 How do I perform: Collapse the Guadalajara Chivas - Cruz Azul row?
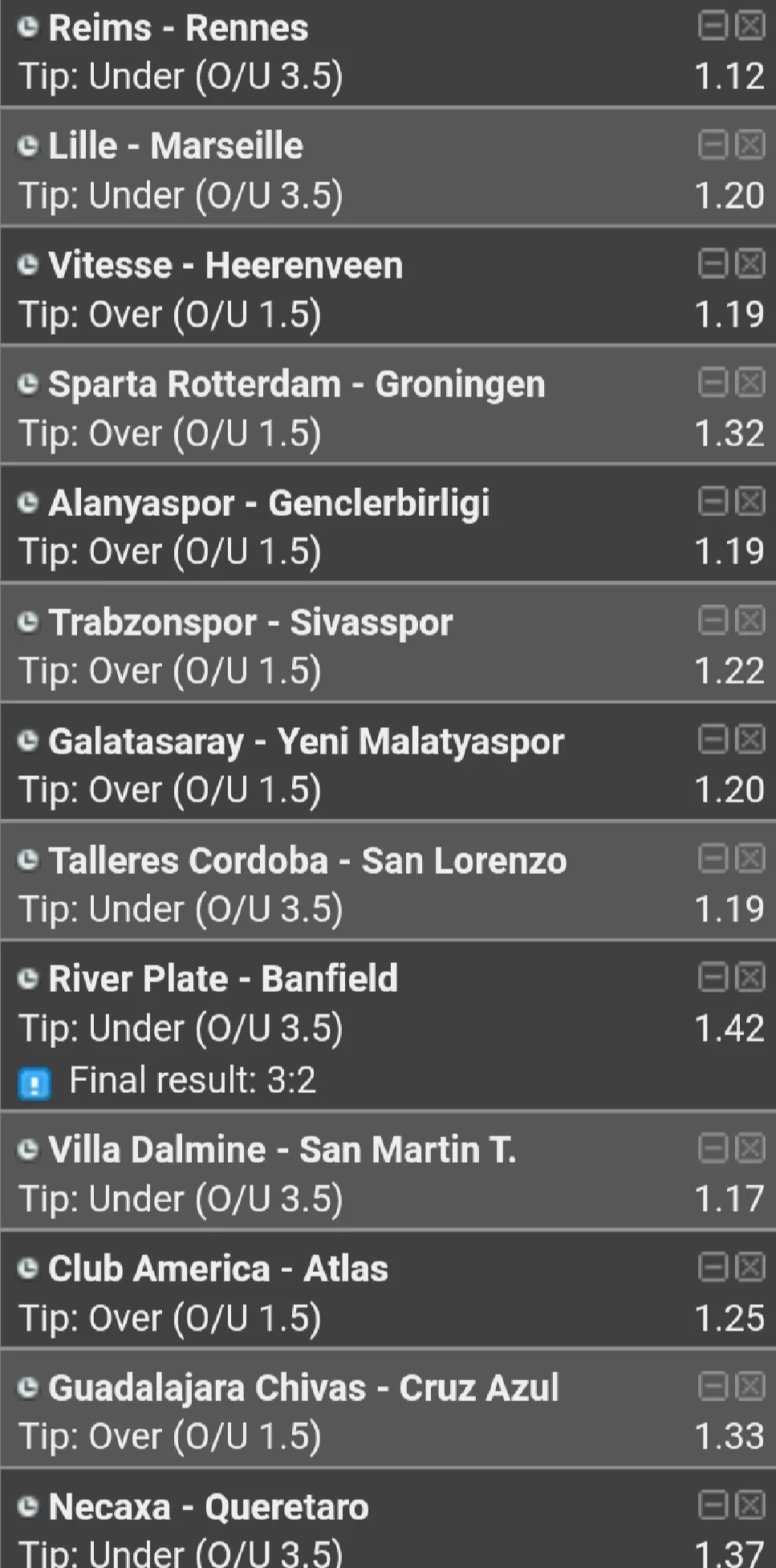[x=713, y=1386]
